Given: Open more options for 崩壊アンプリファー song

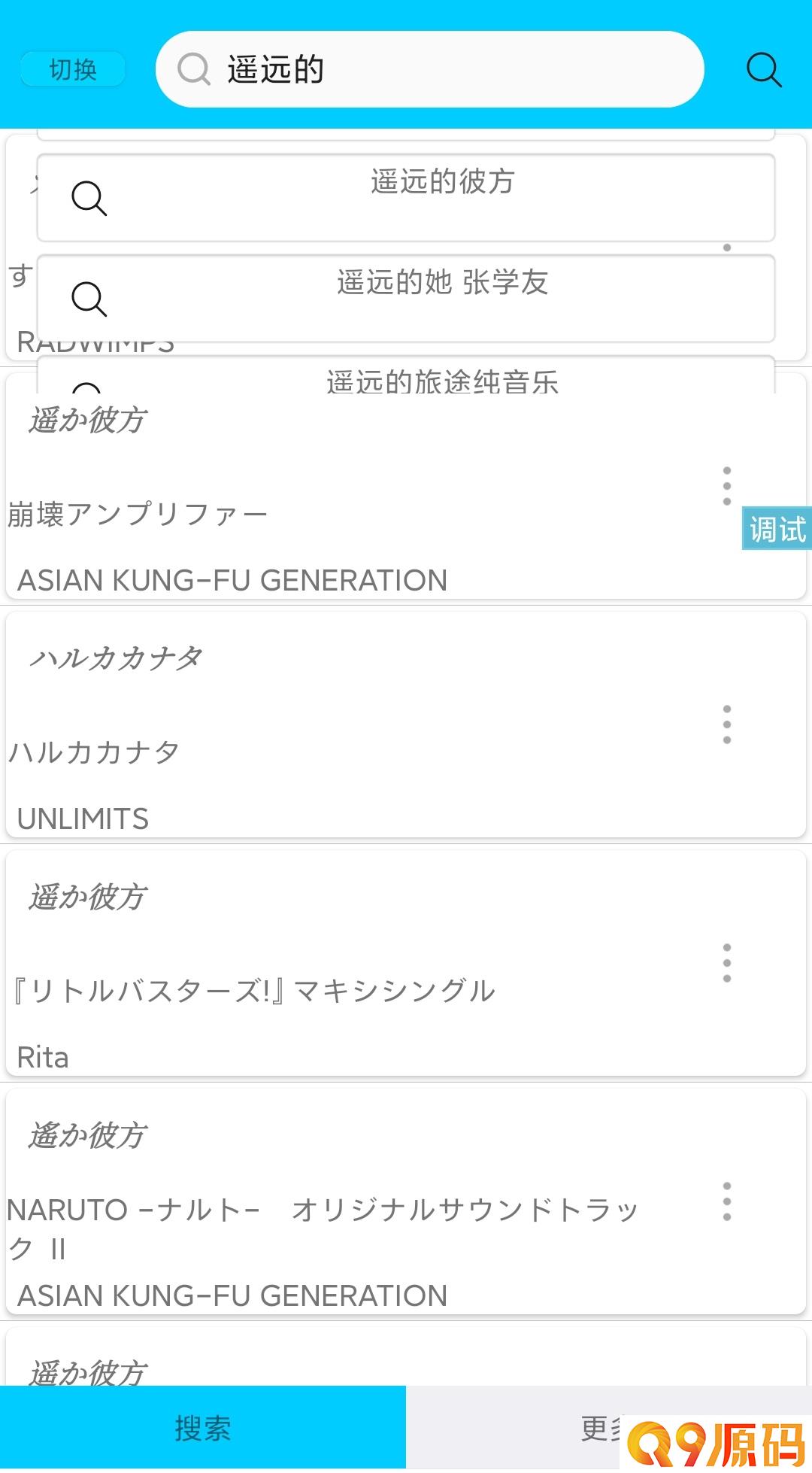Looking at the screenshot, I should click(726, 486).
